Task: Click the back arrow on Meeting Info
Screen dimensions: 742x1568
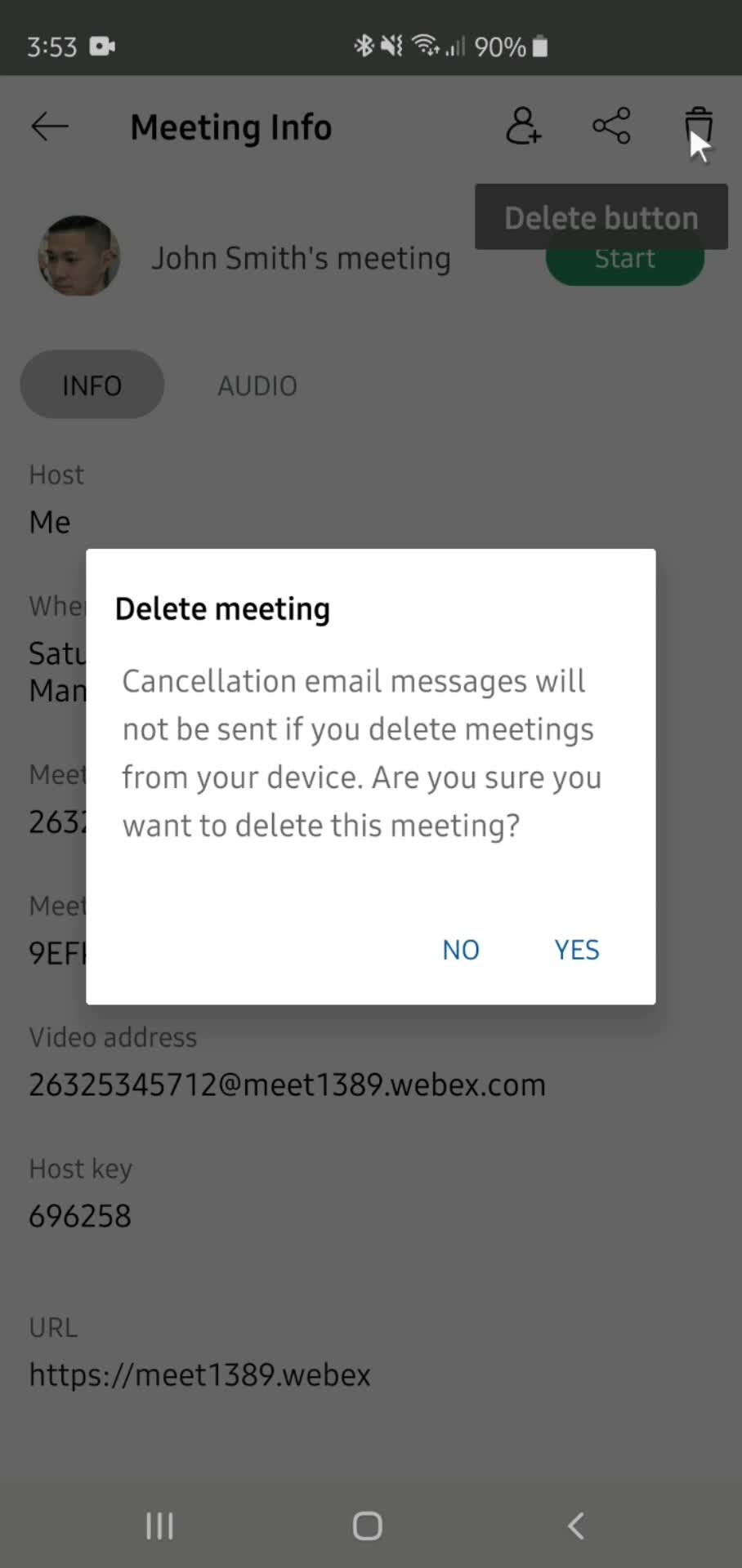Action: 49,126
